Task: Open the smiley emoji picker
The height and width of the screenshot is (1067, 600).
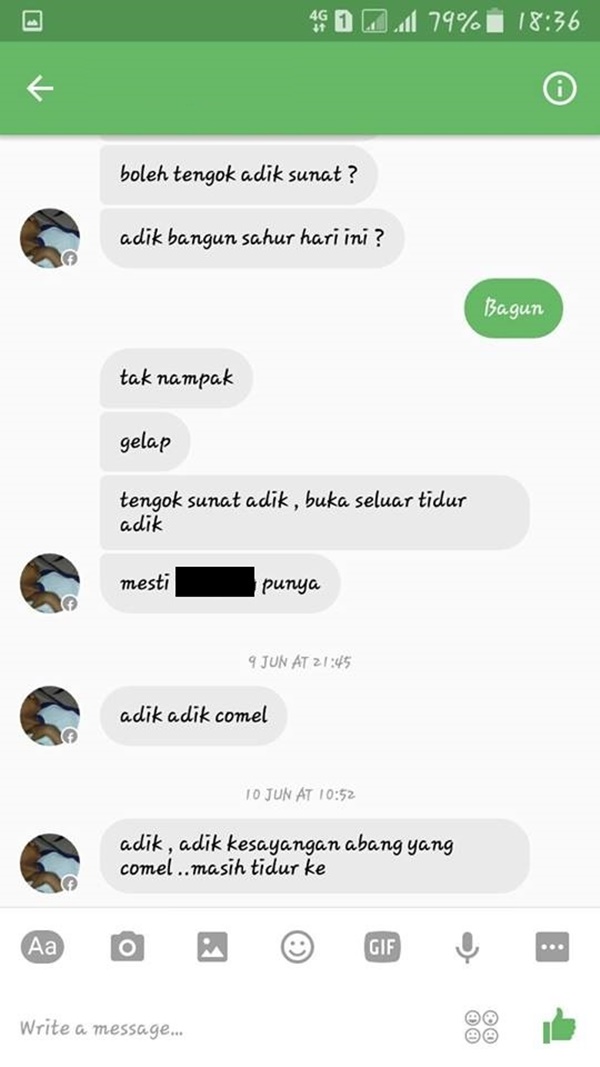Action: [297, 946]
